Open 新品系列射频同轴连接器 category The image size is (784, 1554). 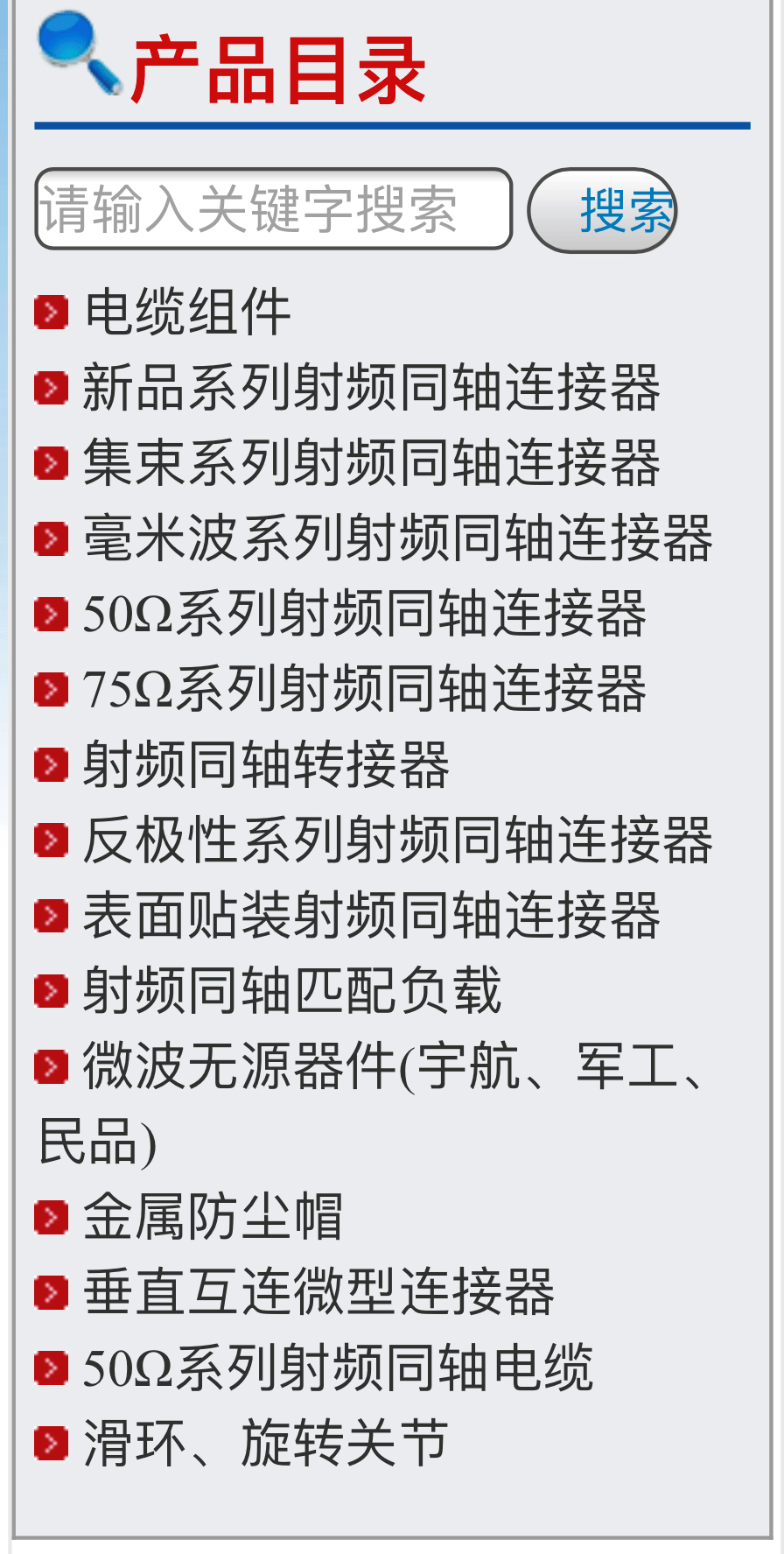pos(371,388)
